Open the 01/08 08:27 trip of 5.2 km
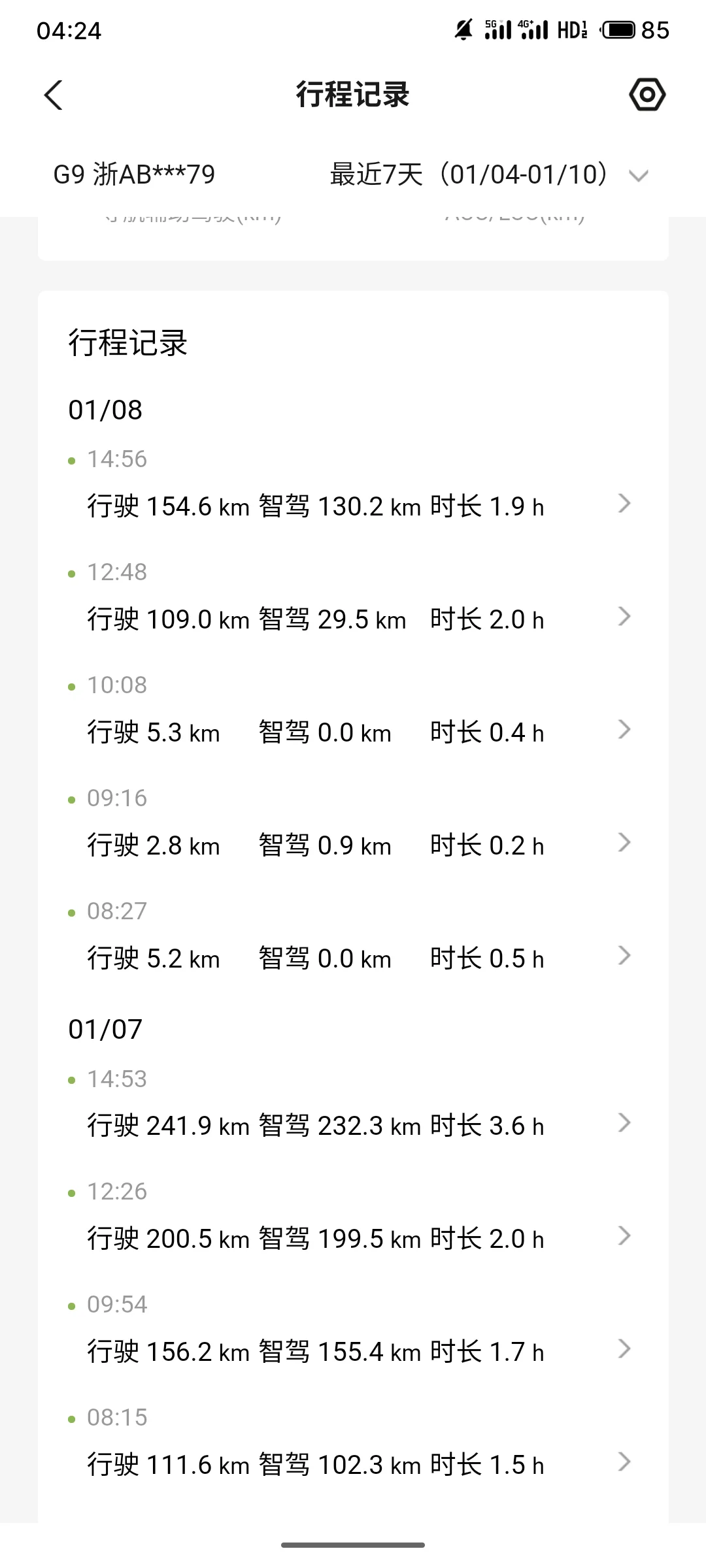 click(x=353, y=937)
